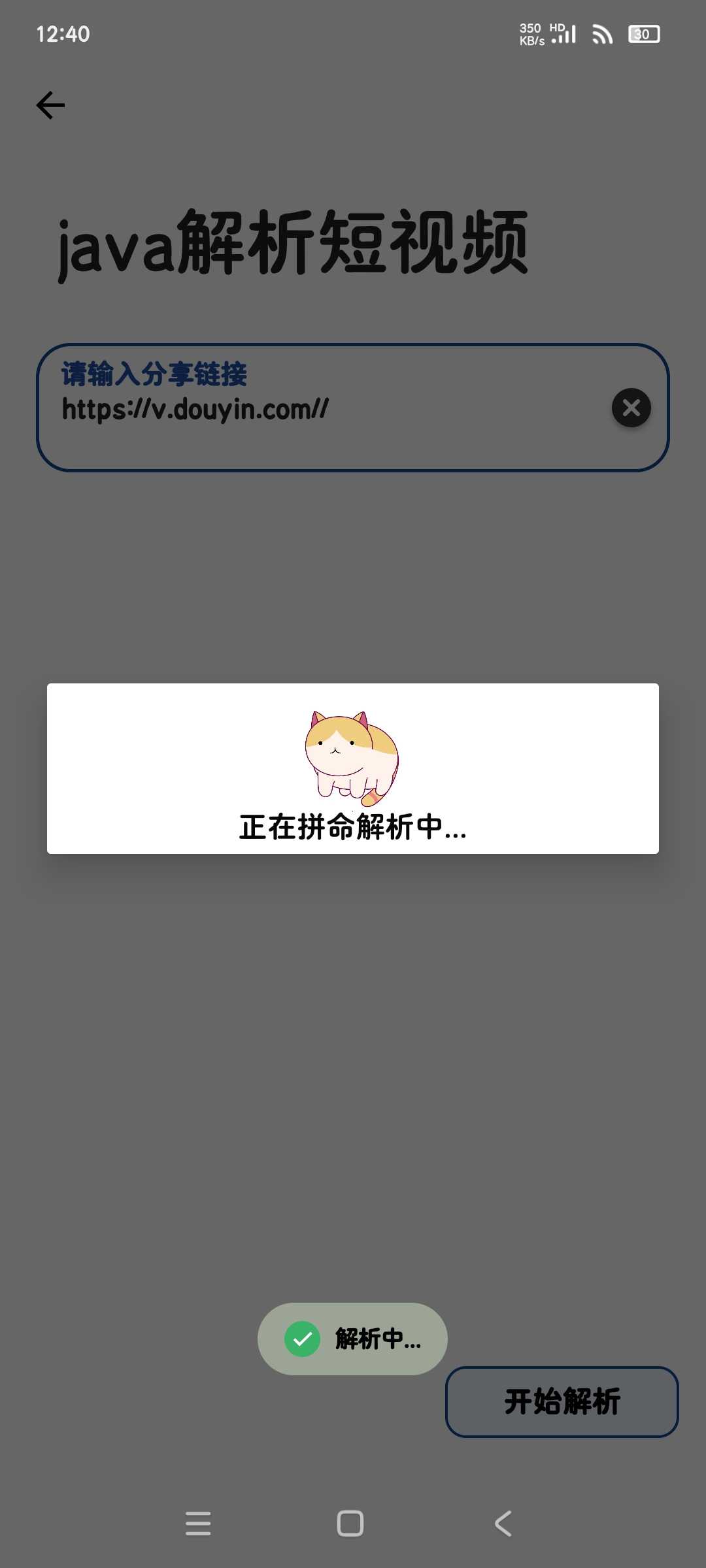The height and width of the screenshot is (1568, 706).
Task: Go back using the top-left arrow
Action: 50,105
